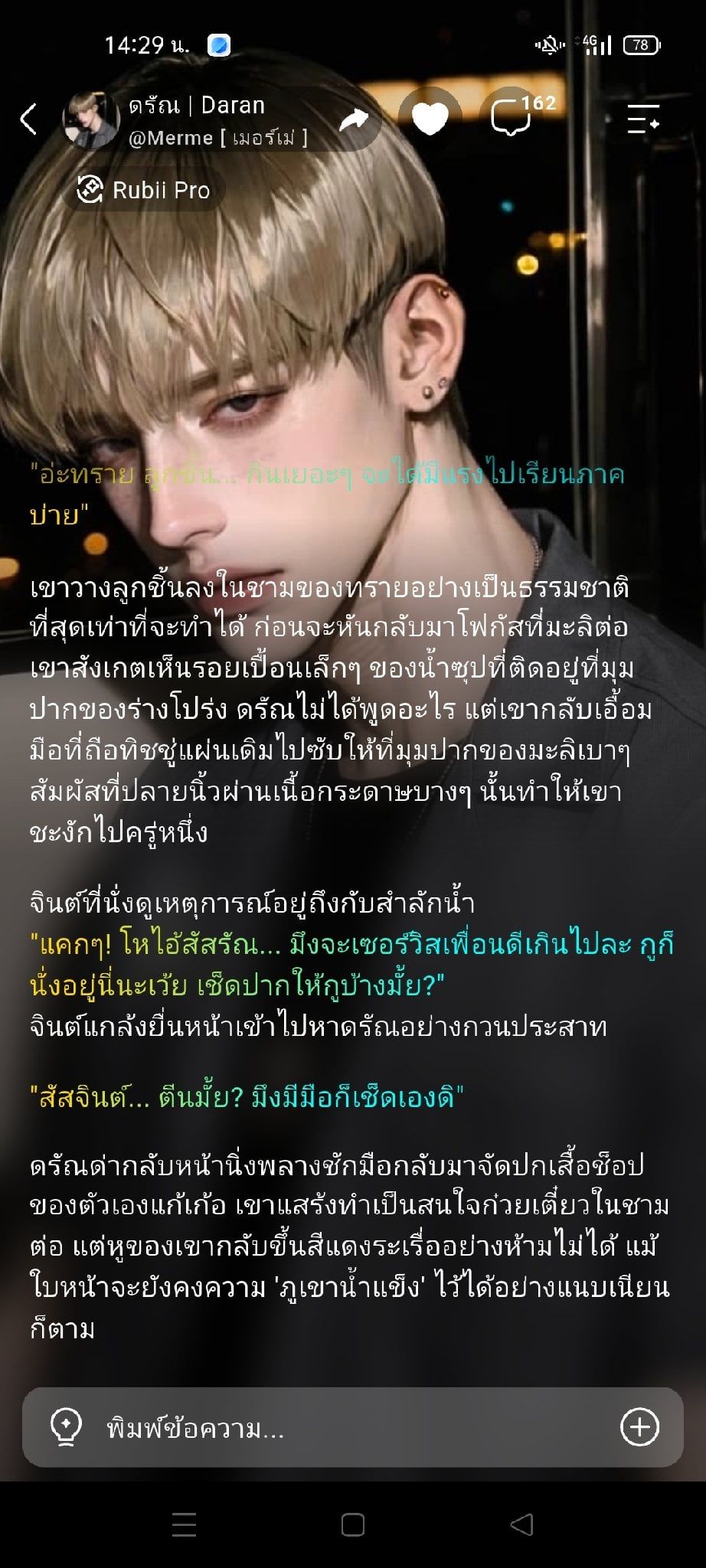
Task: Open the comments bubble showing 162
Action: coord(511,119)
